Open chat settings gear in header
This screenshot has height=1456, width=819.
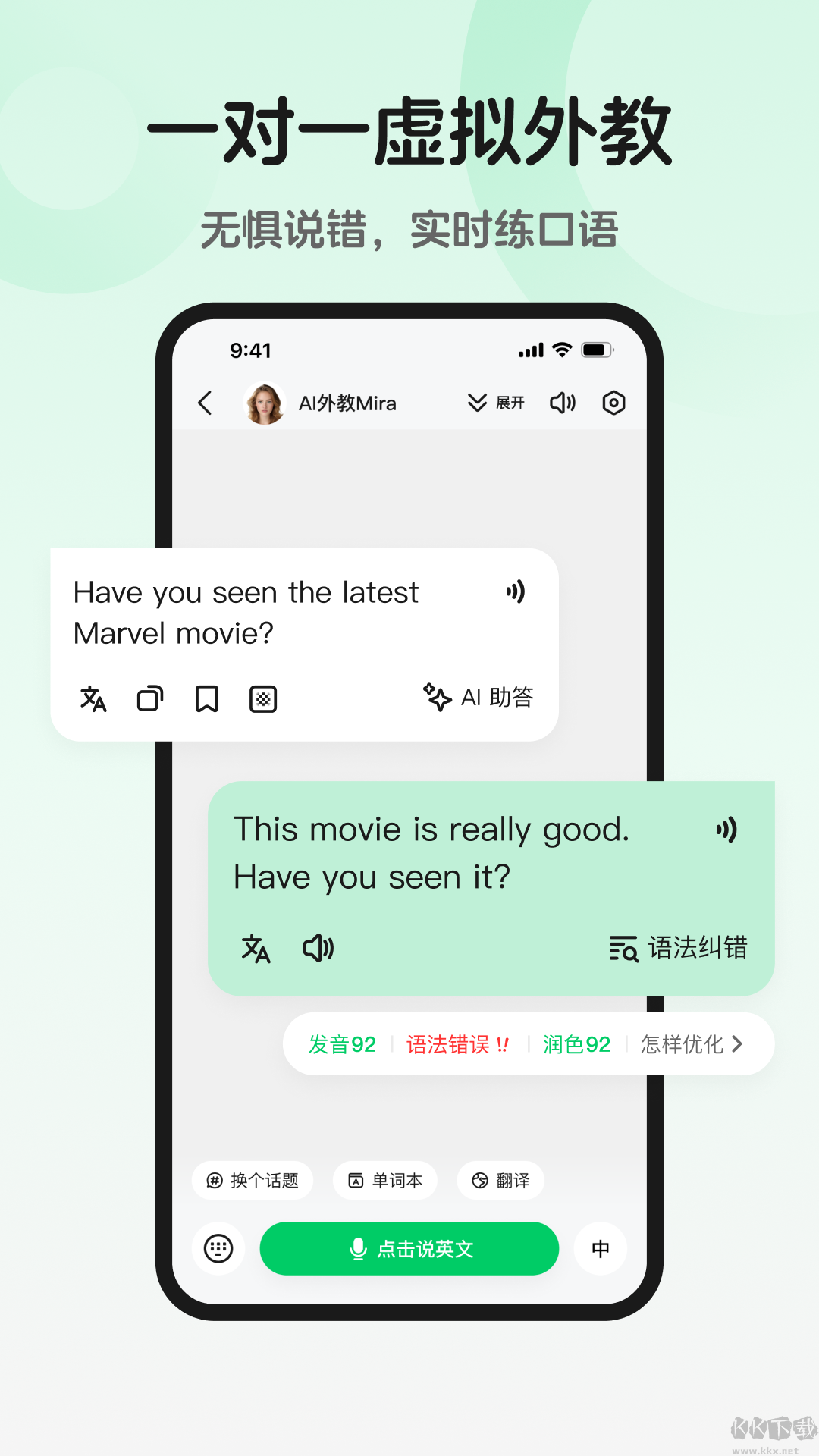click(615, 403)
